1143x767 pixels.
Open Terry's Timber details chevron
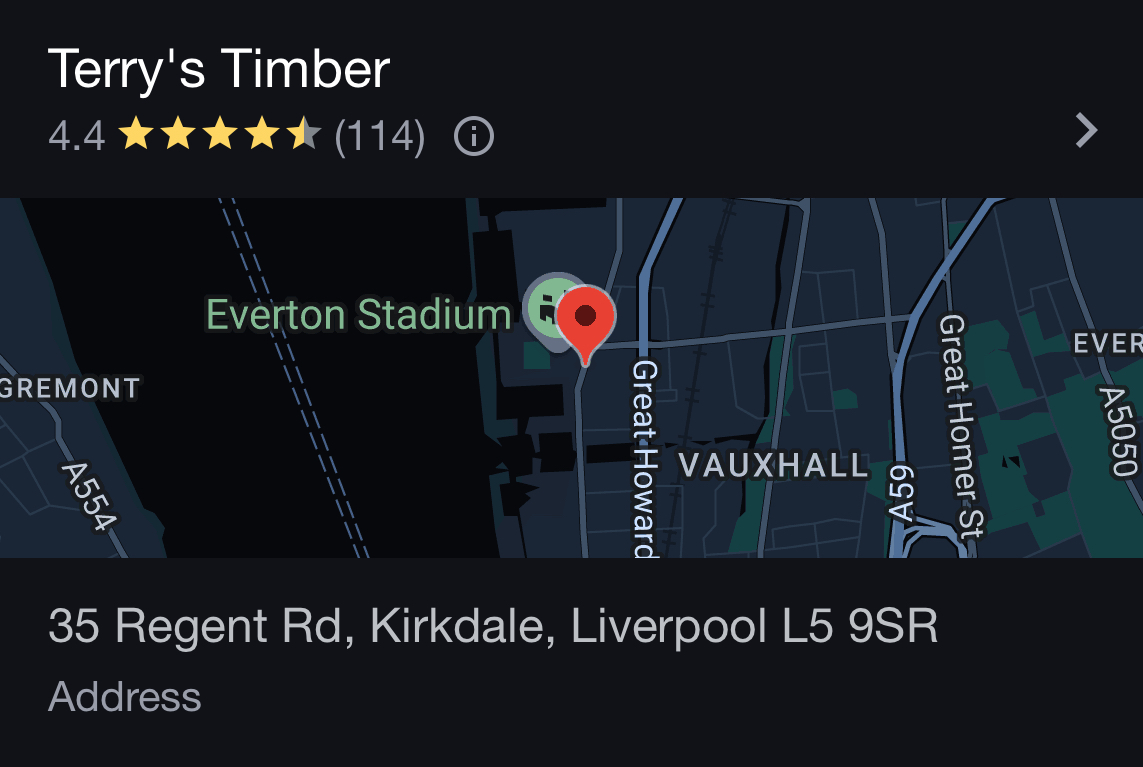1086,131
